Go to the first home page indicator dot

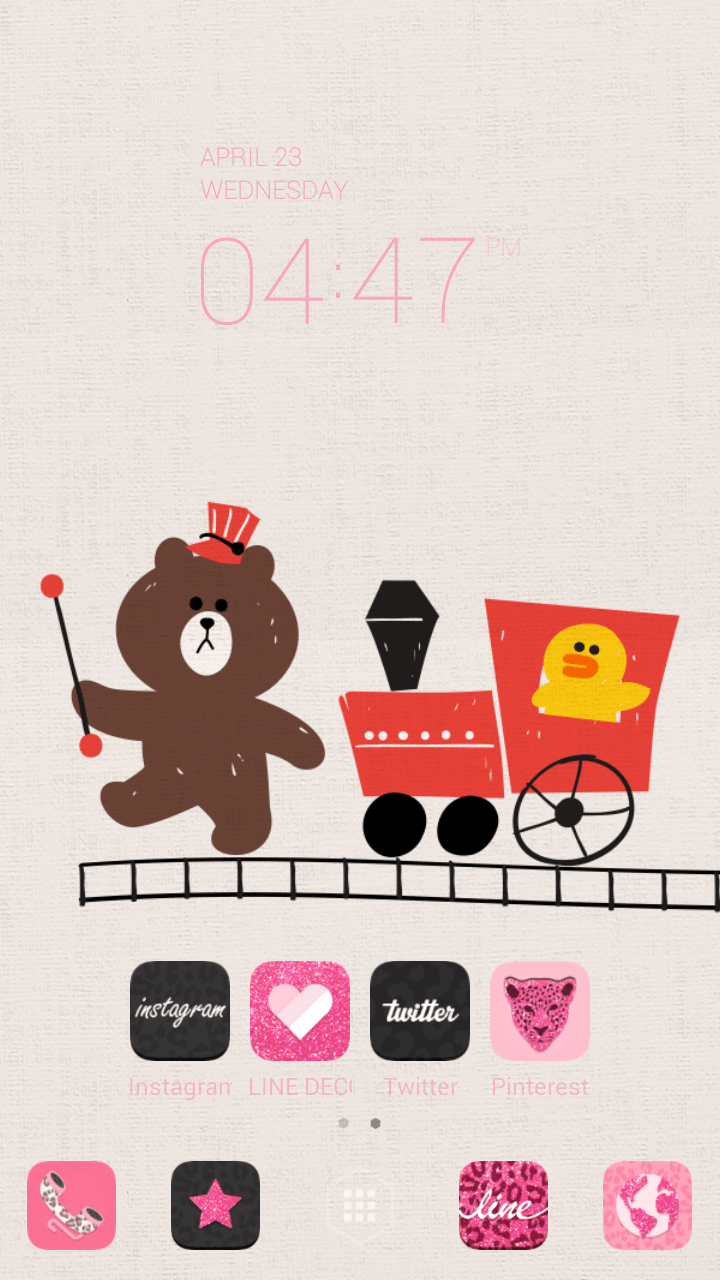click(343, 1123)
